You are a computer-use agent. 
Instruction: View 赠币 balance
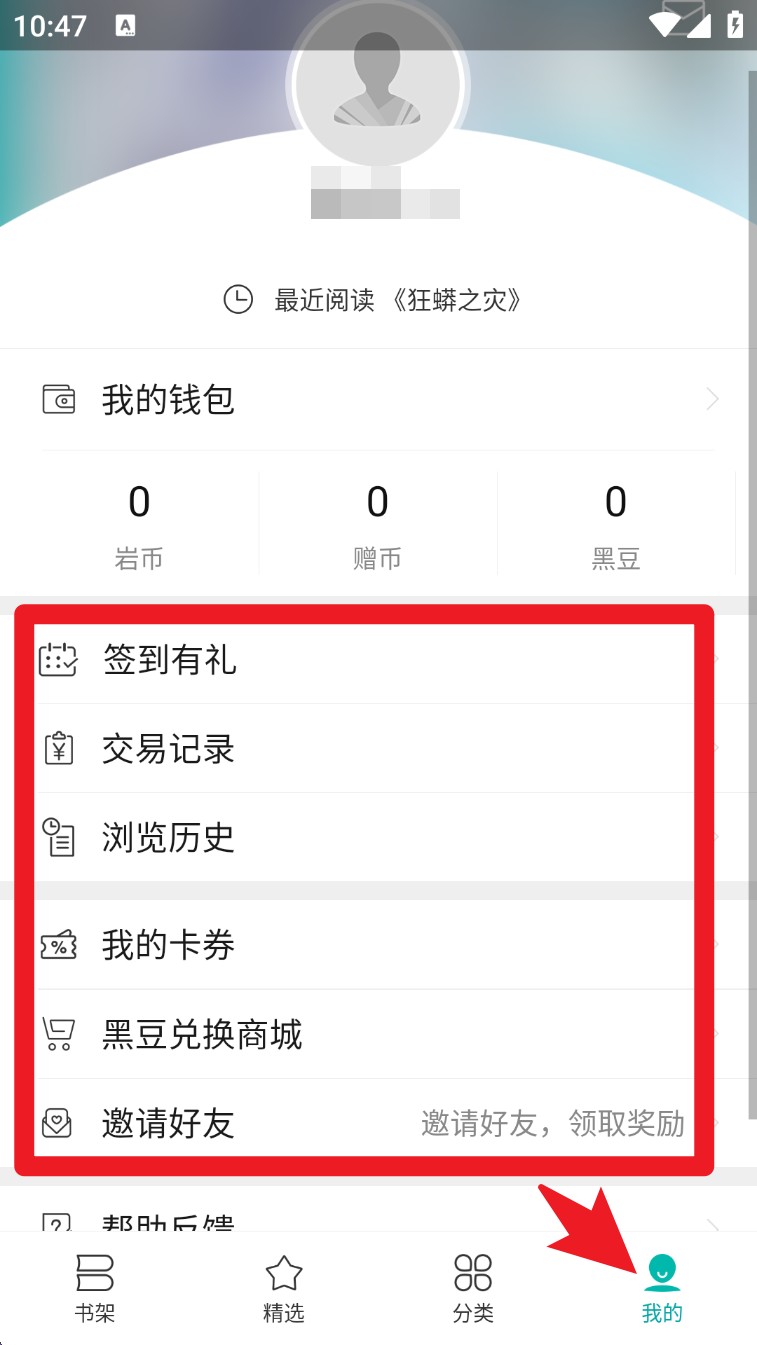[x=377, y=525]
